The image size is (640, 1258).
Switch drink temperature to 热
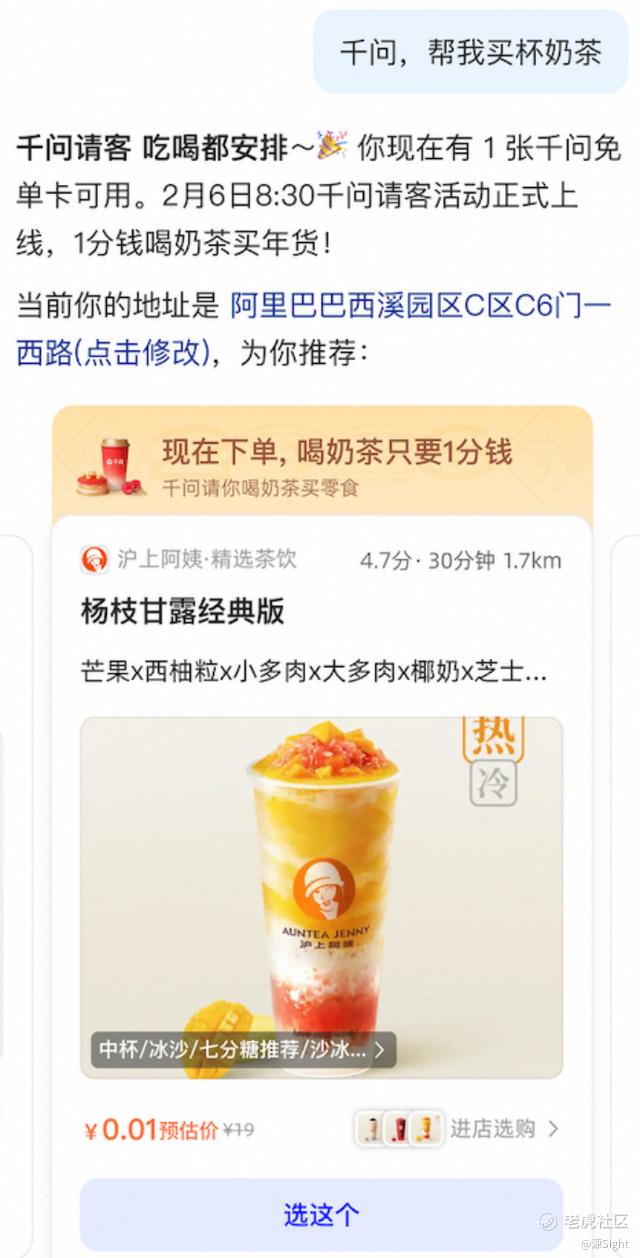(x=493, y=739)
